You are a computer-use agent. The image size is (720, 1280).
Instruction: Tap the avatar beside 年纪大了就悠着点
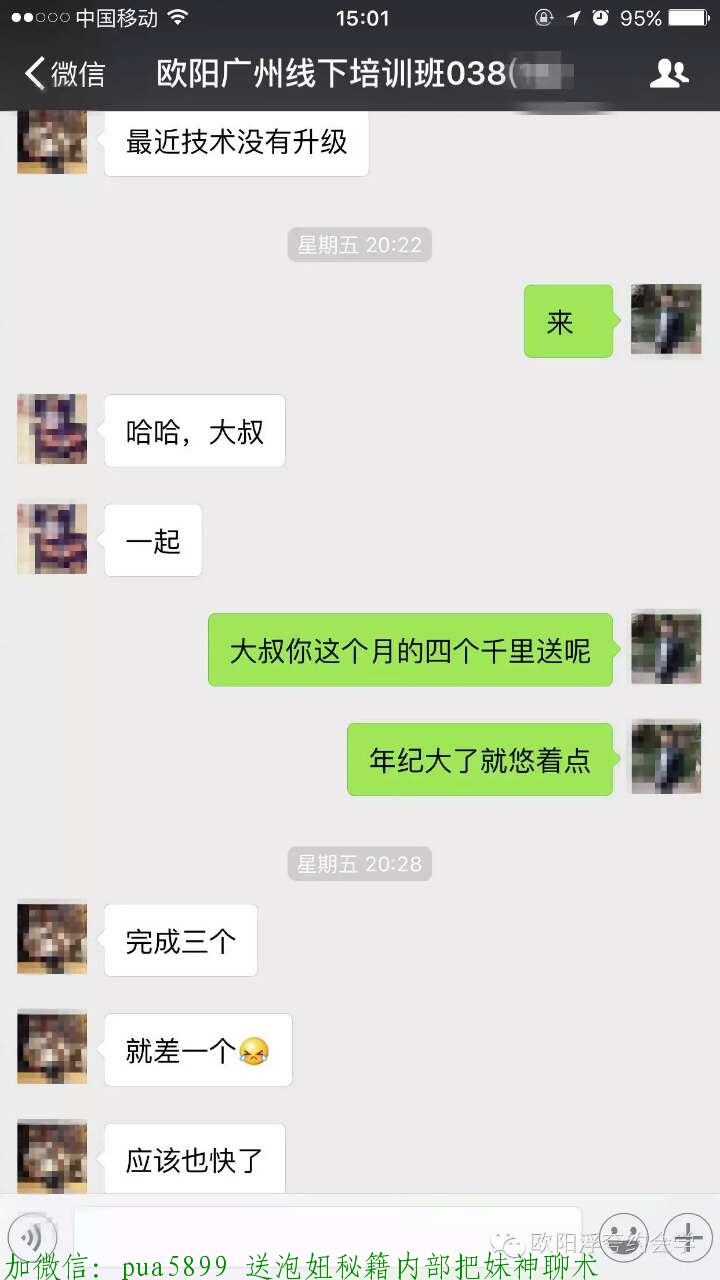pos(666,758)
